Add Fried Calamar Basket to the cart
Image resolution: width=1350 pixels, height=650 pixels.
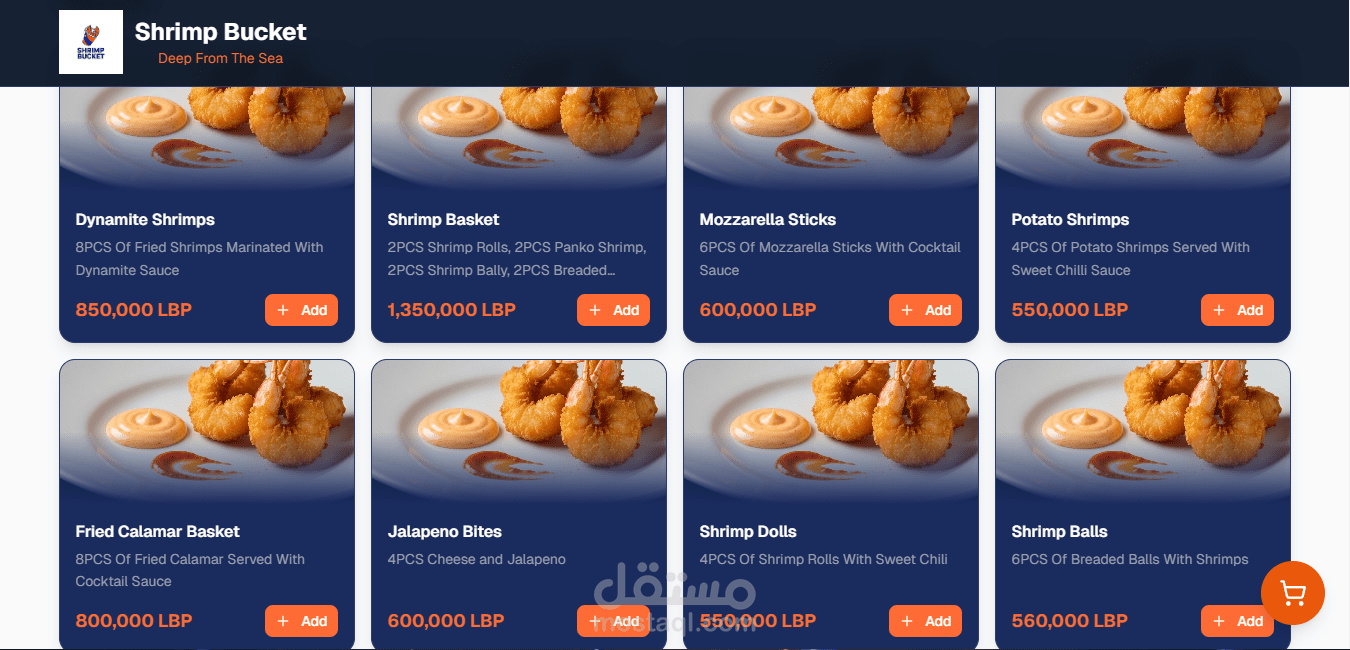click(x=301, y=621)
